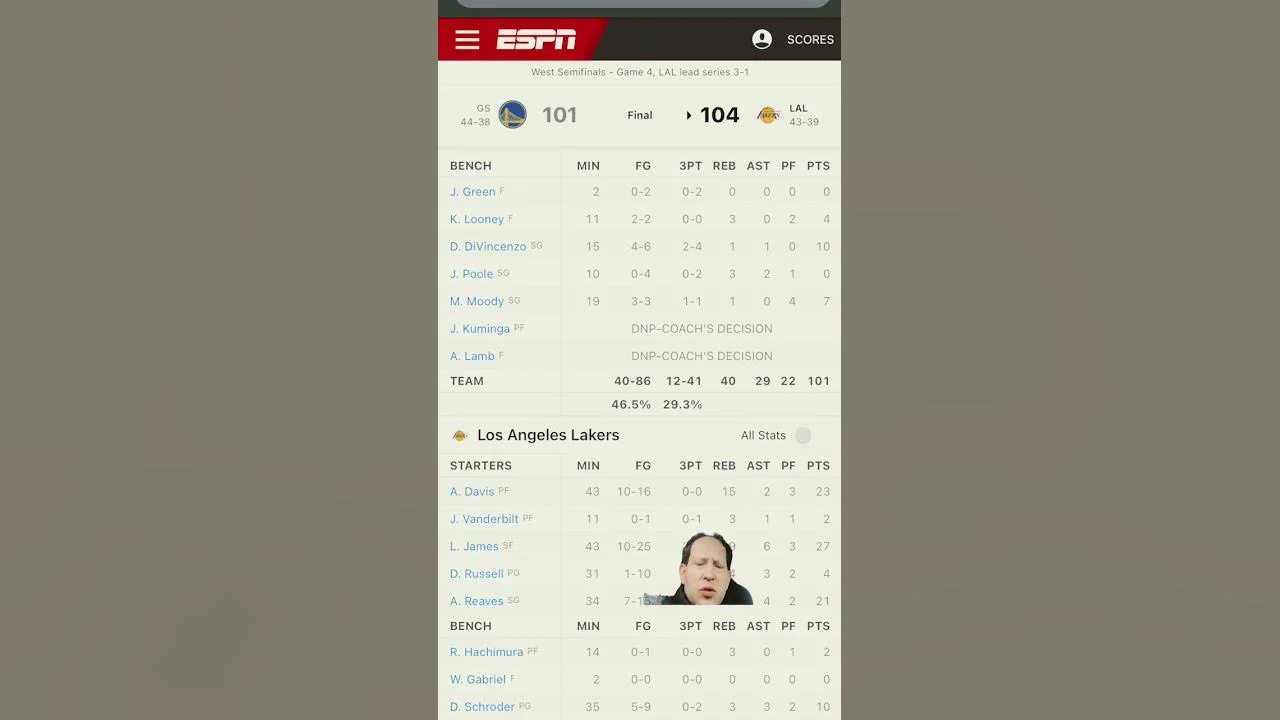Image resolution: width=1280 pixels, height=720 pixels.
Task: View D. DiVincenzo's player profile
Action: (x=488, y=247)
